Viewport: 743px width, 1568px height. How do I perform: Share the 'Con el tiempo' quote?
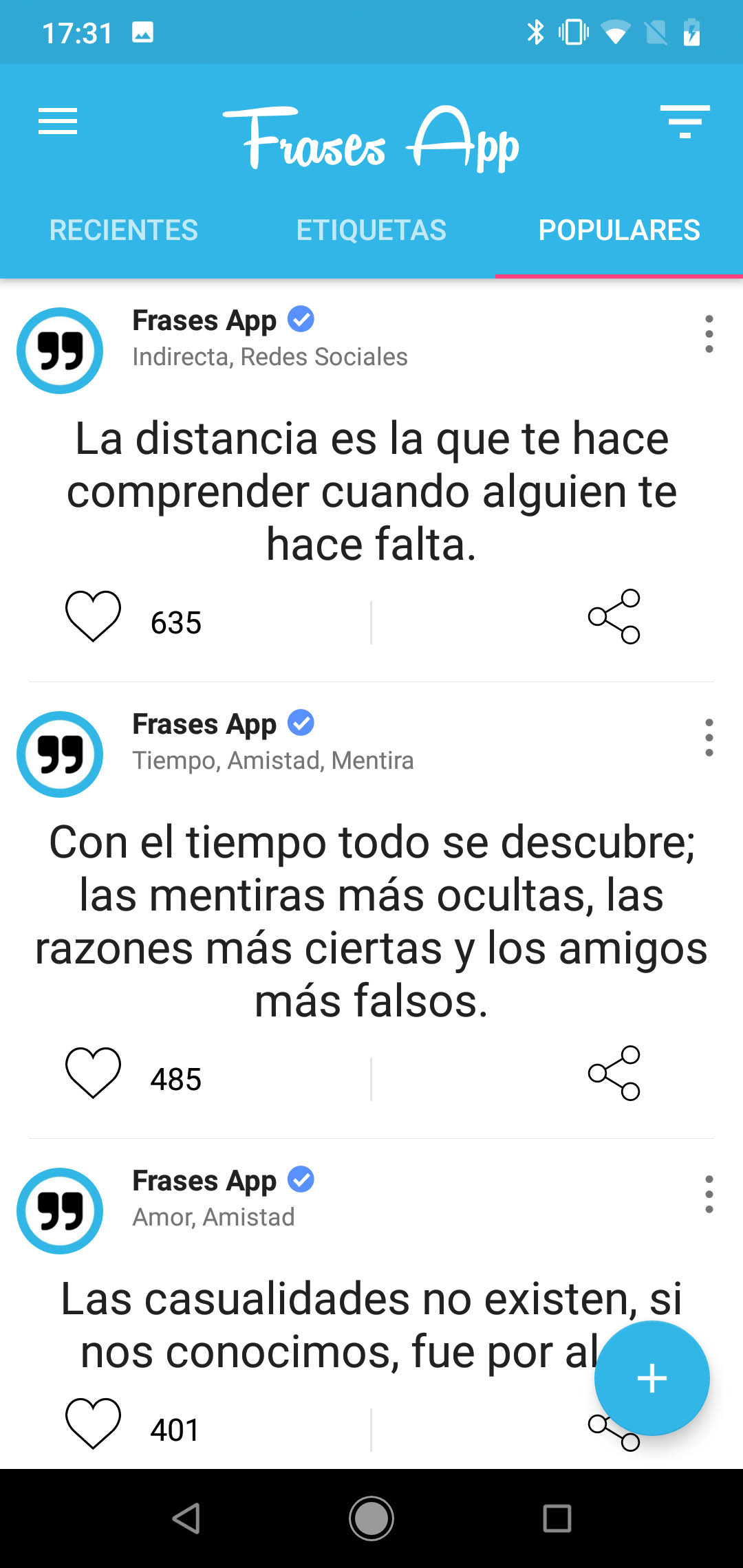[x=614, y=1073]
